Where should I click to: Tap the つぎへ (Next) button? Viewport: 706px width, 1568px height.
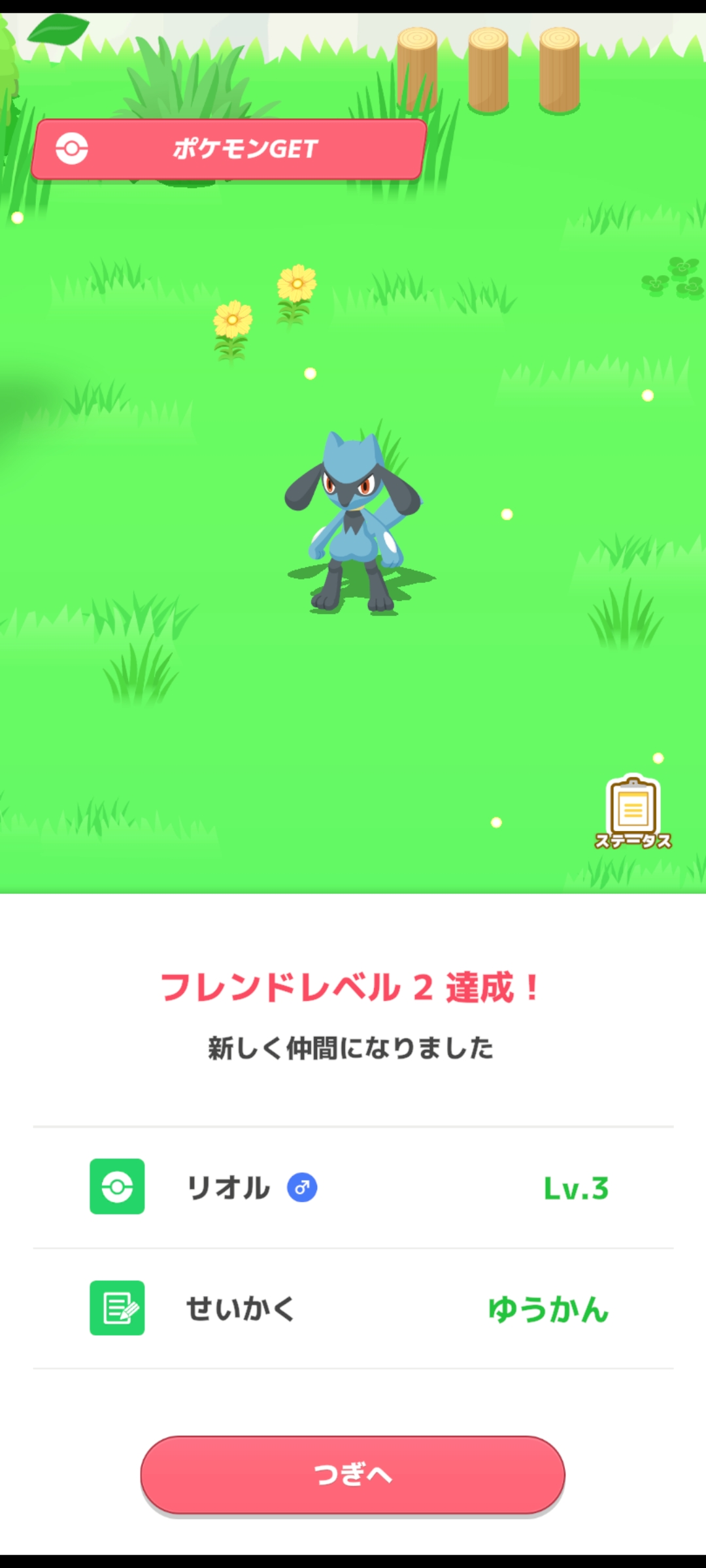[x=352, y=1475]
